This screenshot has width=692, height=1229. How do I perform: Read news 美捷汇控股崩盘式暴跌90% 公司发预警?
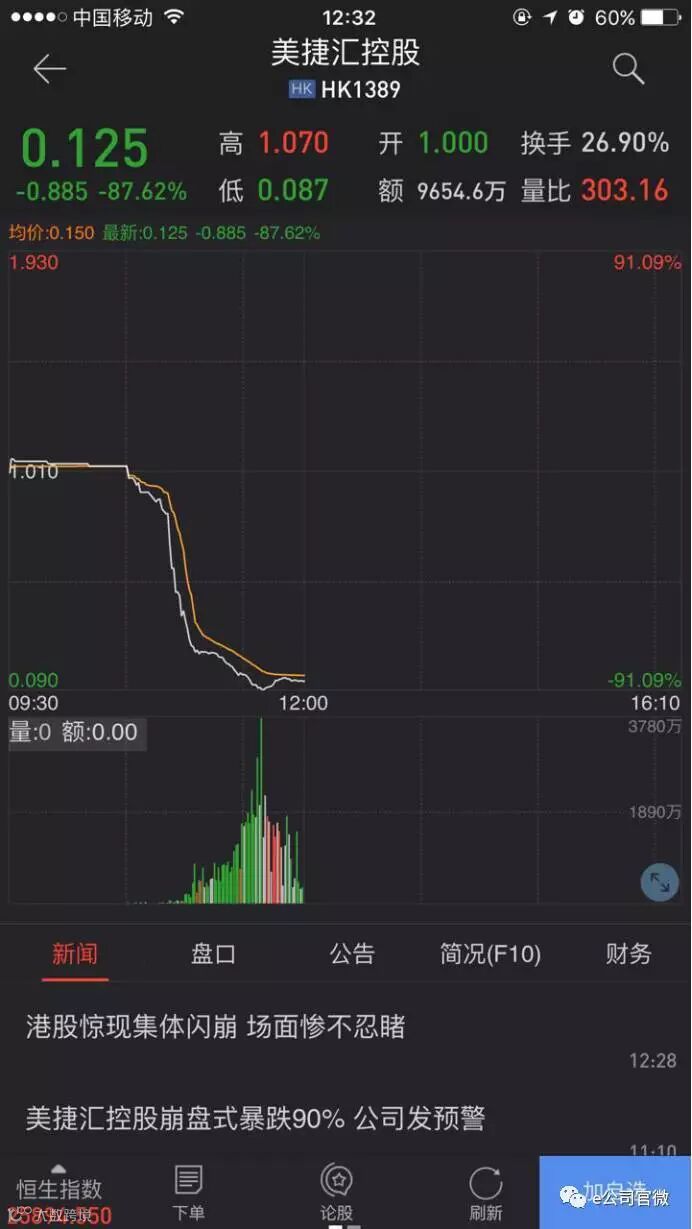tap(255, 1117)
